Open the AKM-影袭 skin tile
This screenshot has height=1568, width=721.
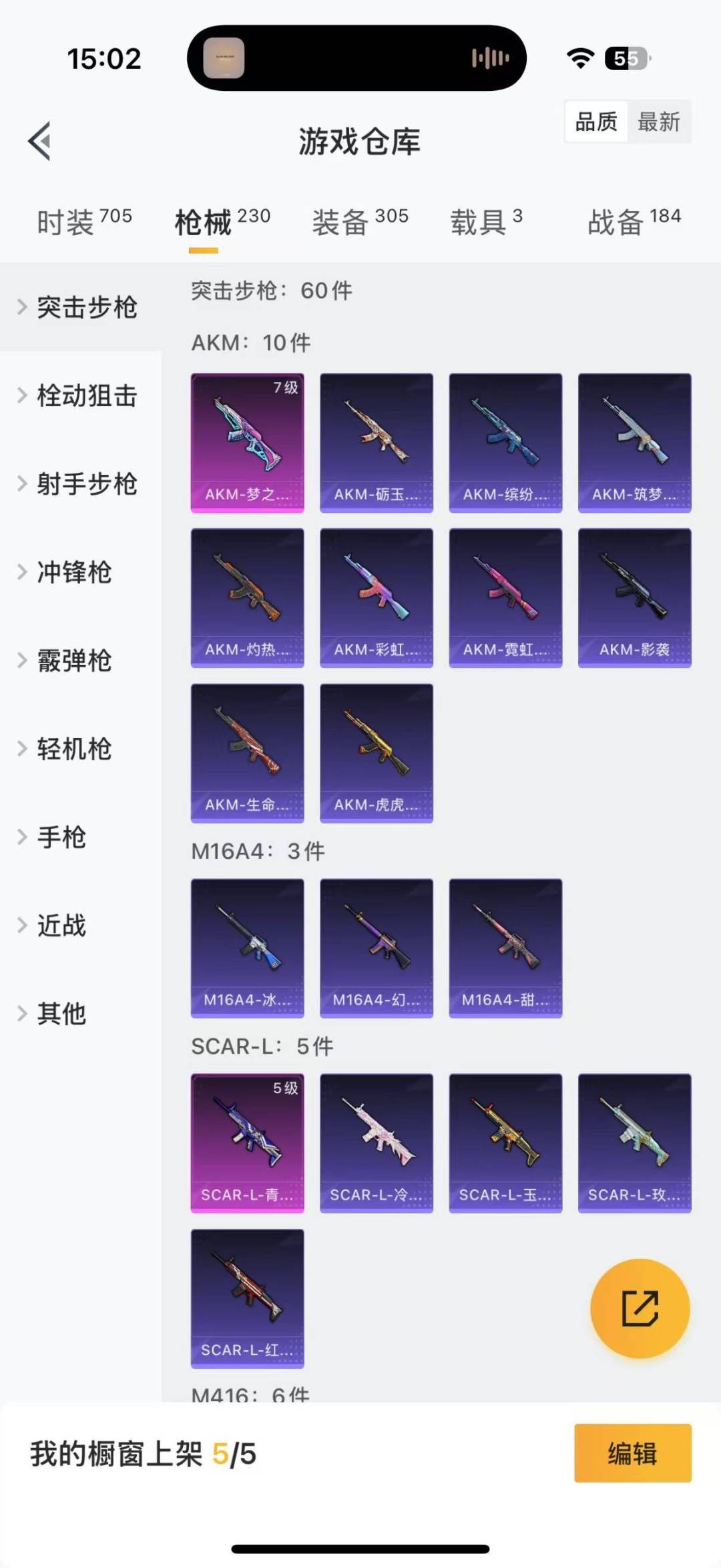tap(635, 598)
